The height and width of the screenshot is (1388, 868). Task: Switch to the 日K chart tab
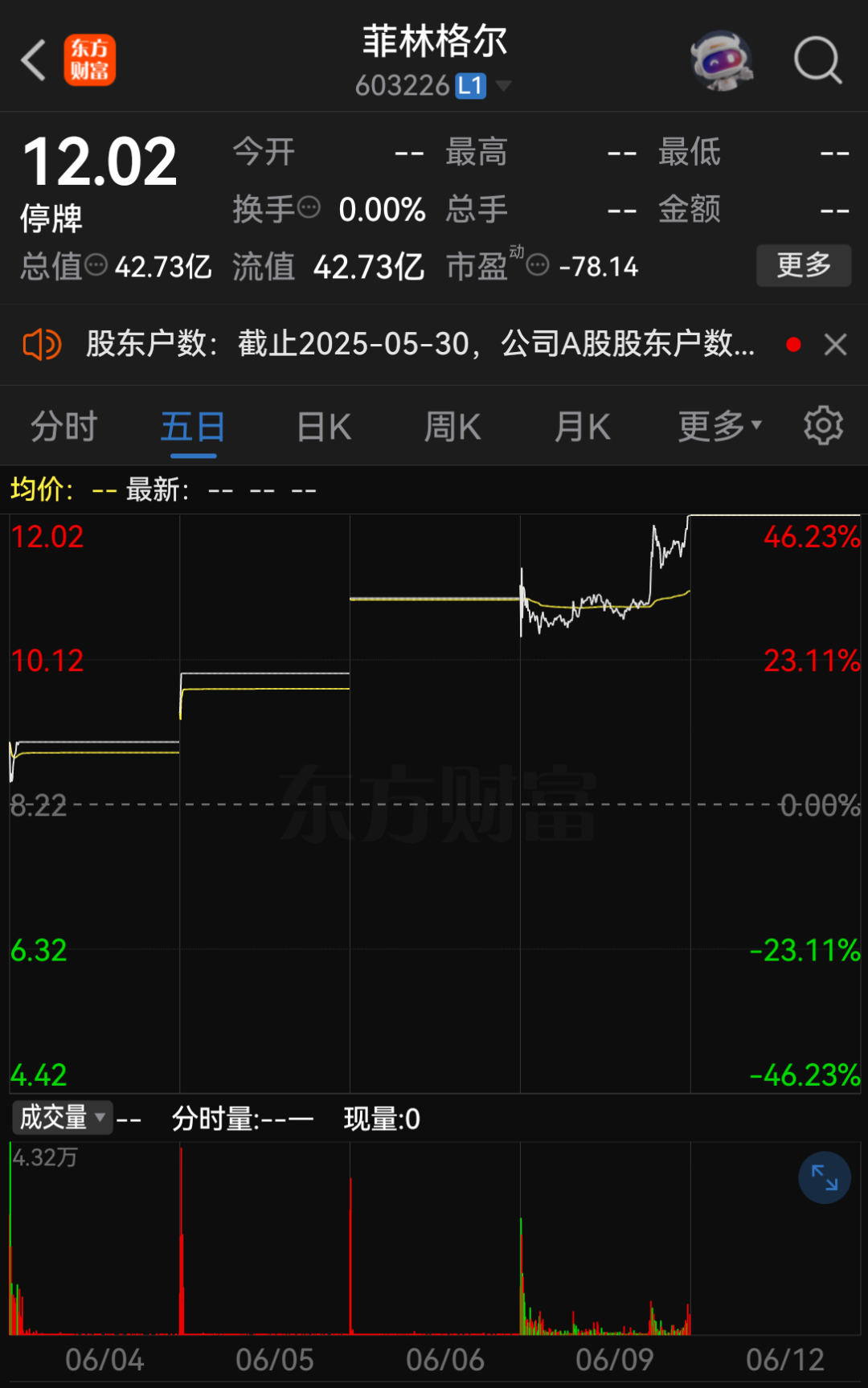pos(324,426)
